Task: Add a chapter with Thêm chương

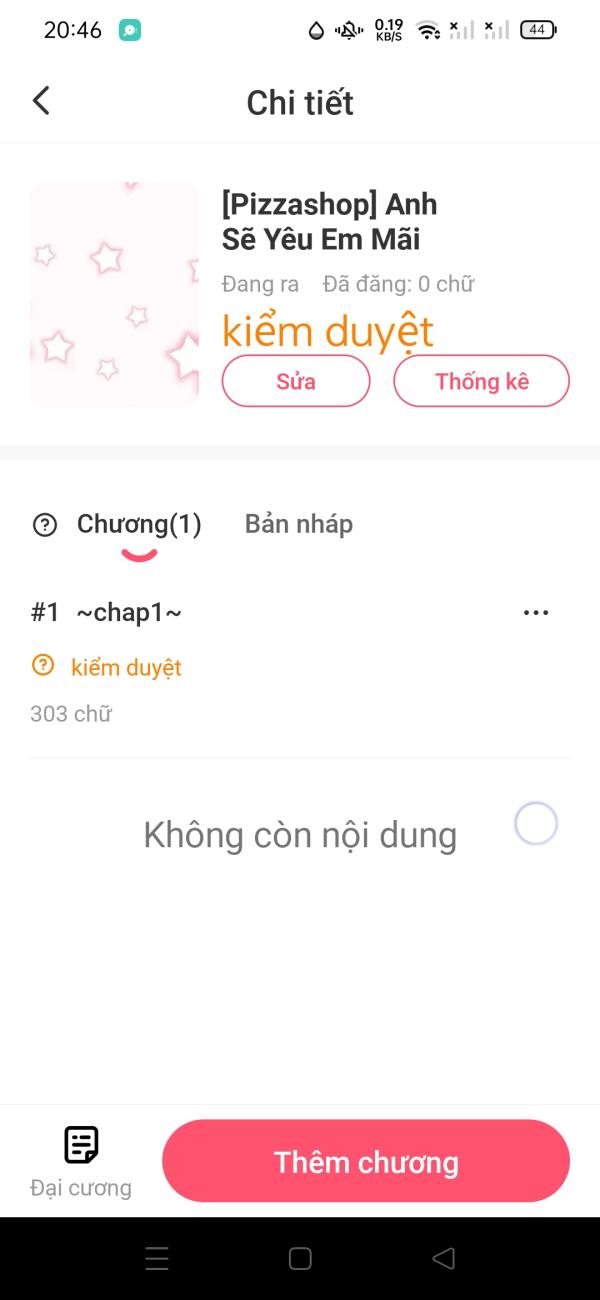Action: tap(366, 1162)
